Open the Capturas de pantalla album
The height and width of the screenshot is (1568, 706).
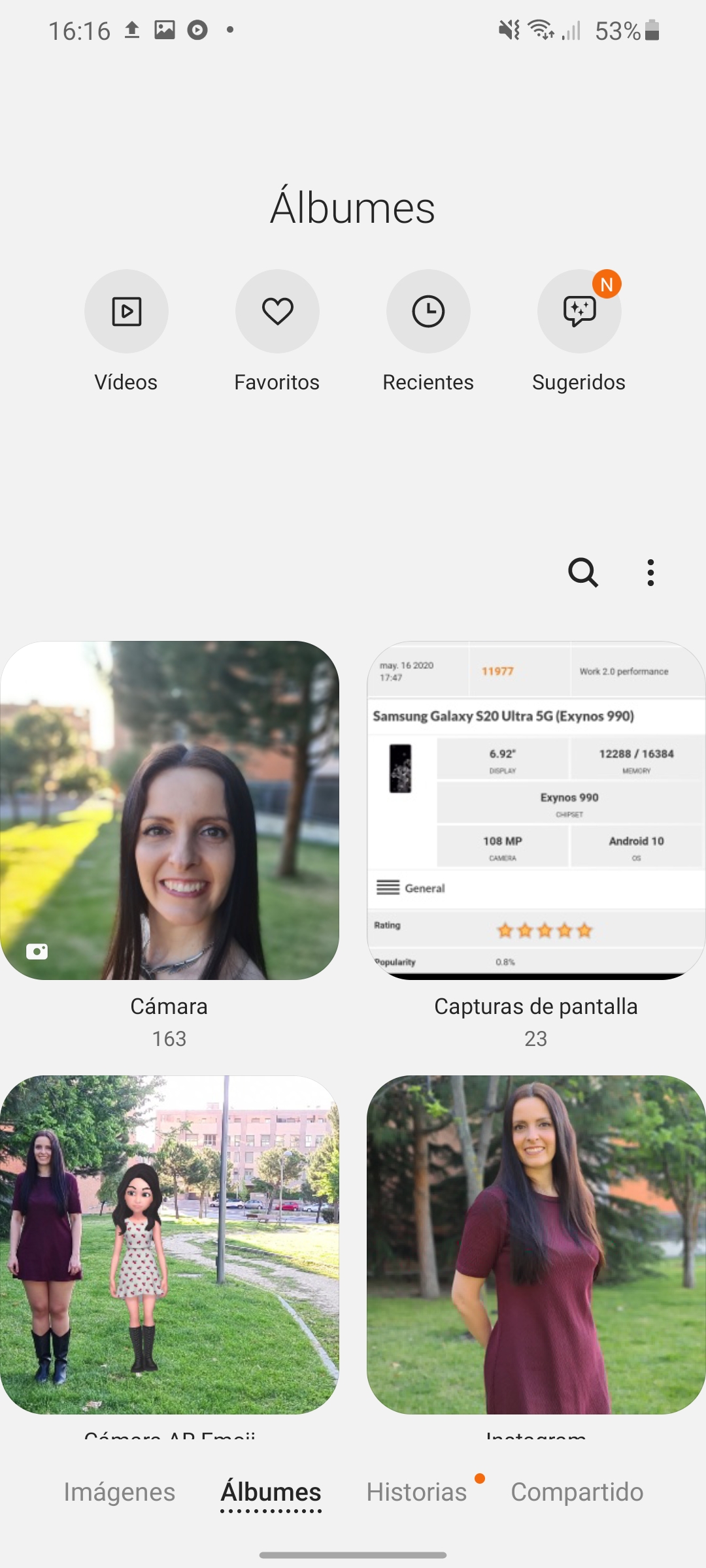click(536, 810)
